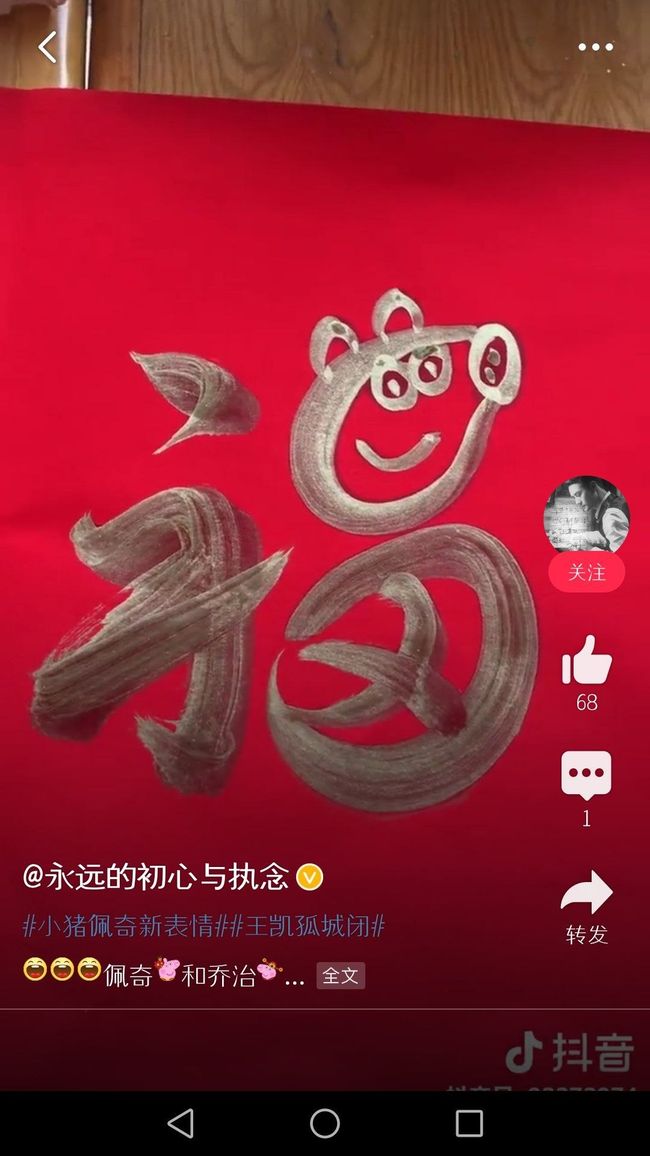Open hashtag #王凯狐城闭#

[x=307, y=926]
